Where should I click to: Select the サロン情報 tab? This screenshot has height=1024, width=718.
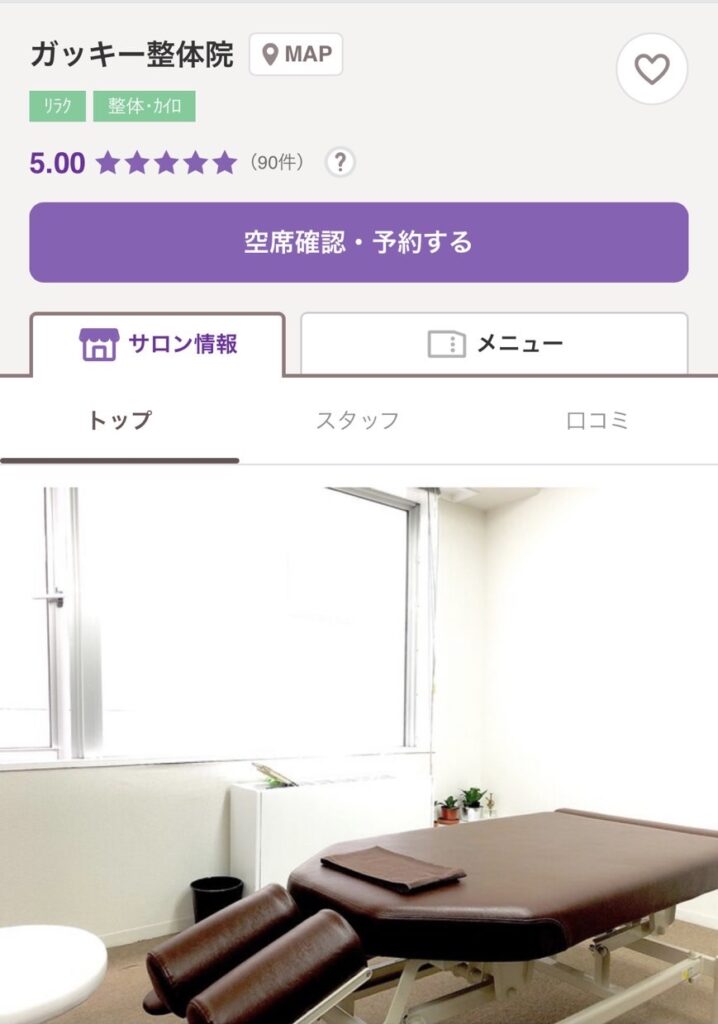click(x=158, y=344)
